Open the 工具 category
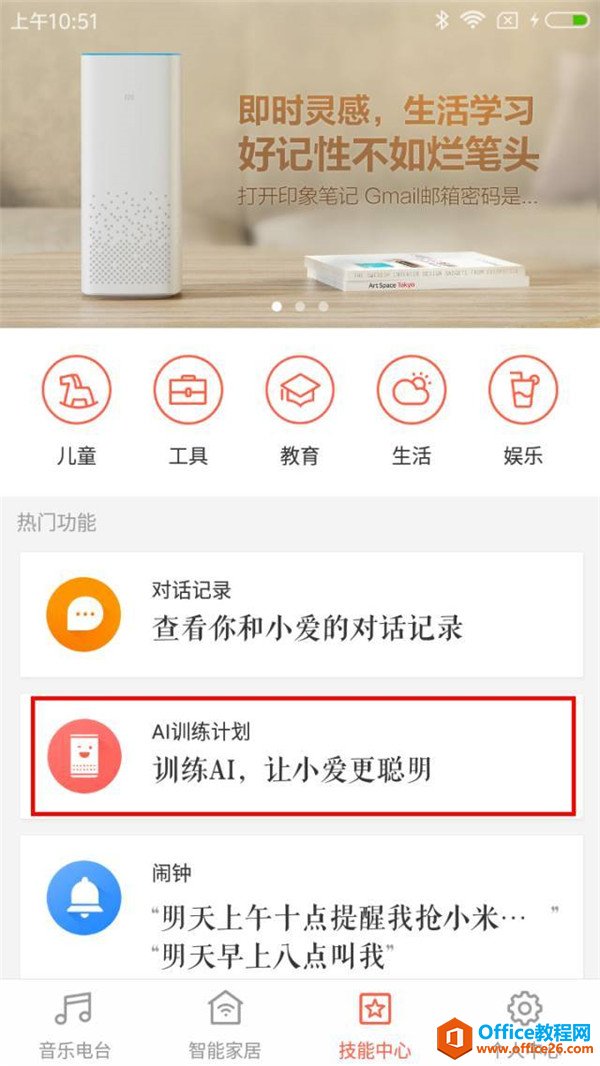Screen dimensions: 600x1066 (x=188, y=409)
